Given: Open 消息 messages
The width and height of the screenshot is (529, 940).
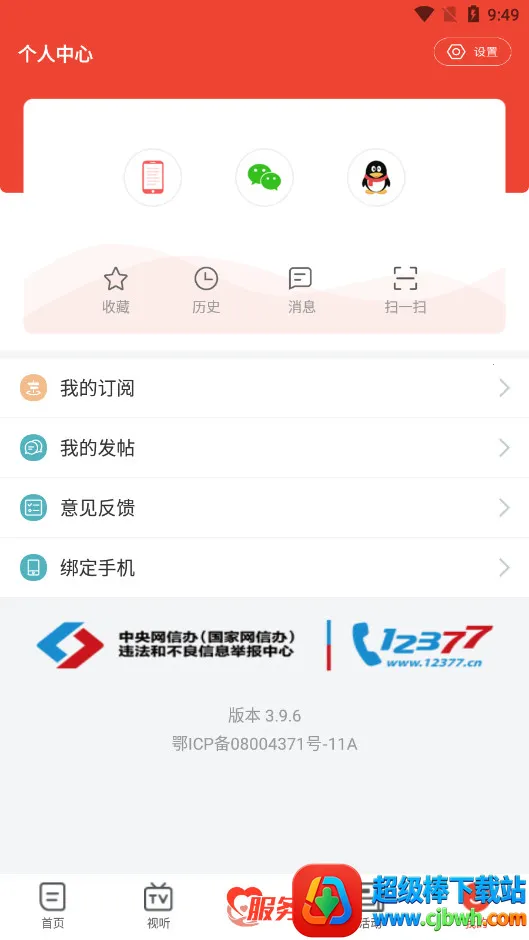Looking at the screenshot, I should tap(301, 291).
